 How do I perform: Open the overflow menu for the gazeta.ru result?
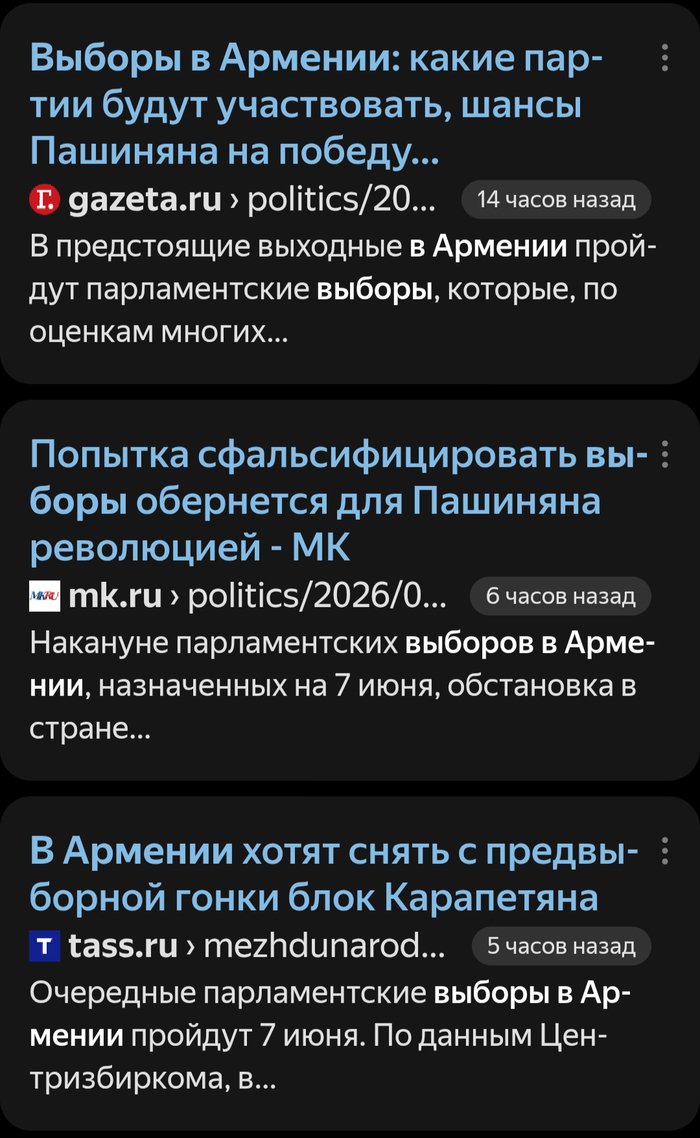[664, 57]
